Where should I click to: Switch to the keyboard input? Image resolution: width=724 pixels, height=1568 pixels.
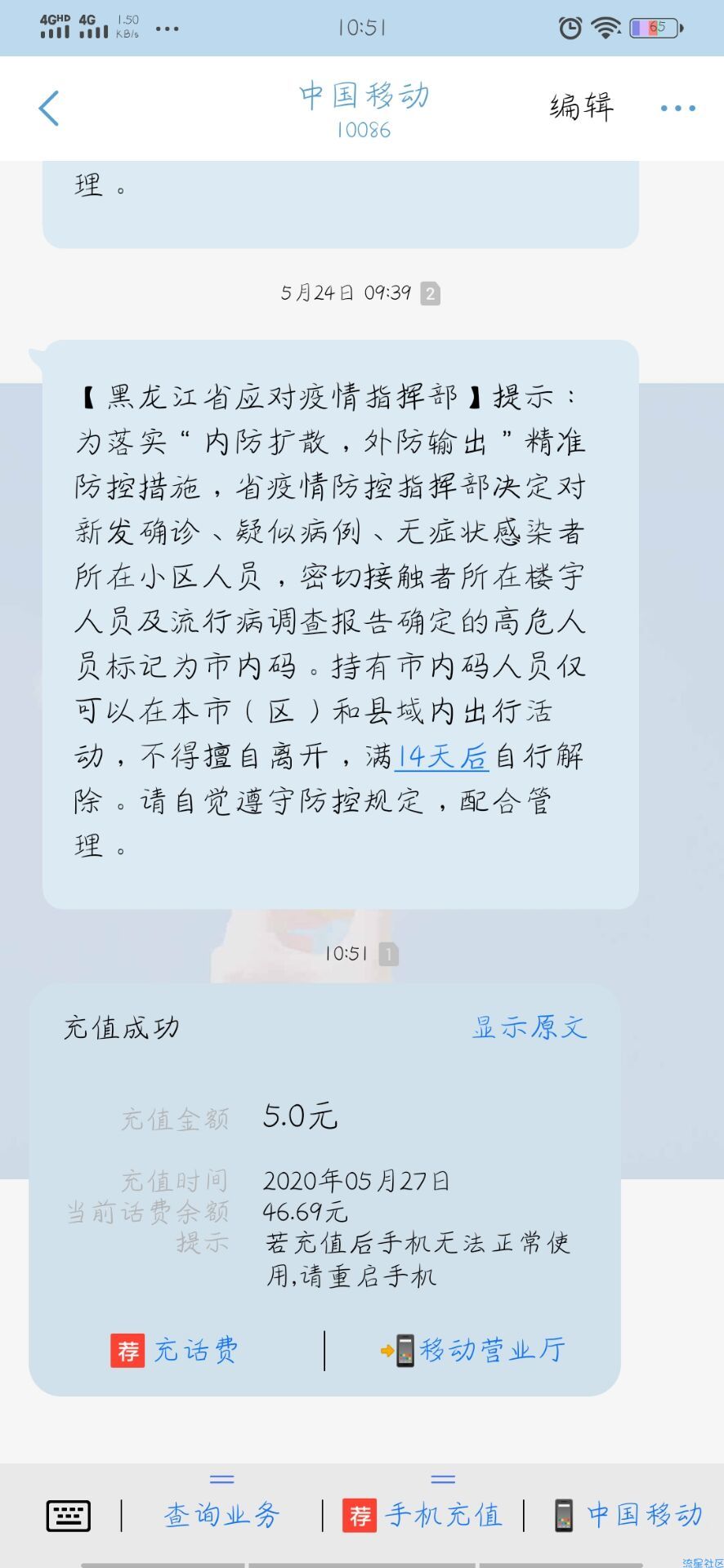point(69,1516)
